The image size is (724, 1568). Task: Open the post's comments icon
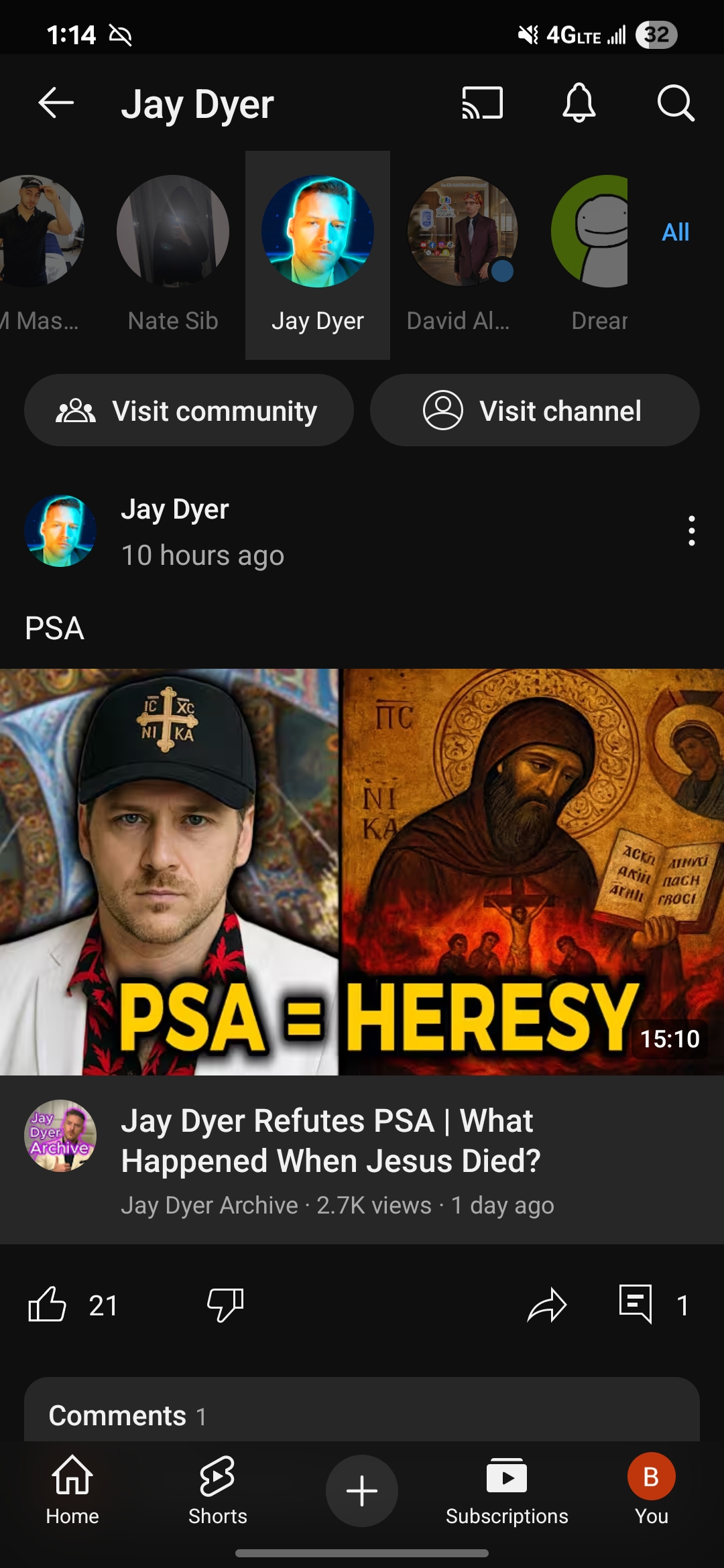click(x=636, y=1304)
